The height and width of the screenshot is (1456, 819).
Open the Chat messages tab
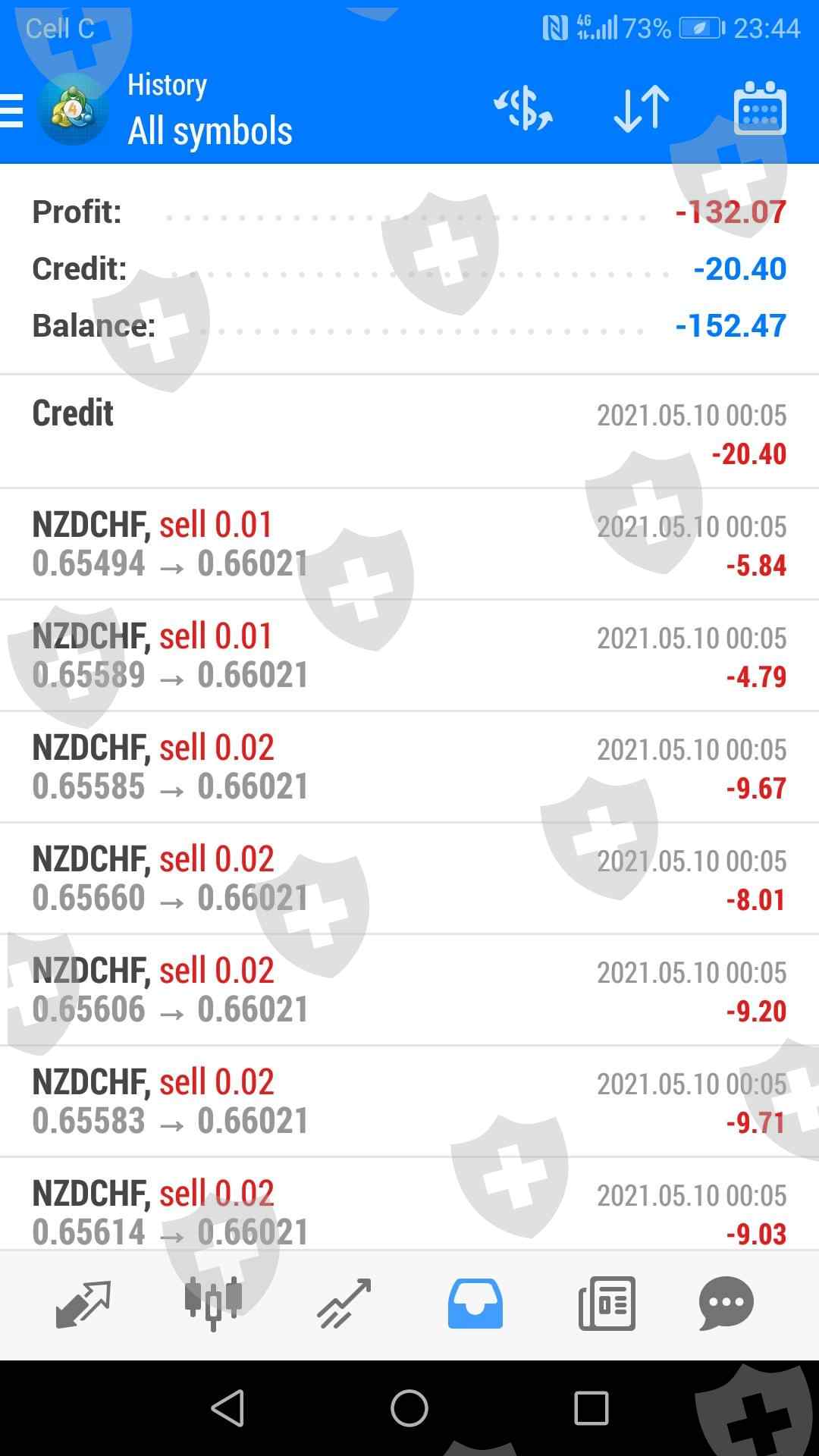tap(726, 1304)
